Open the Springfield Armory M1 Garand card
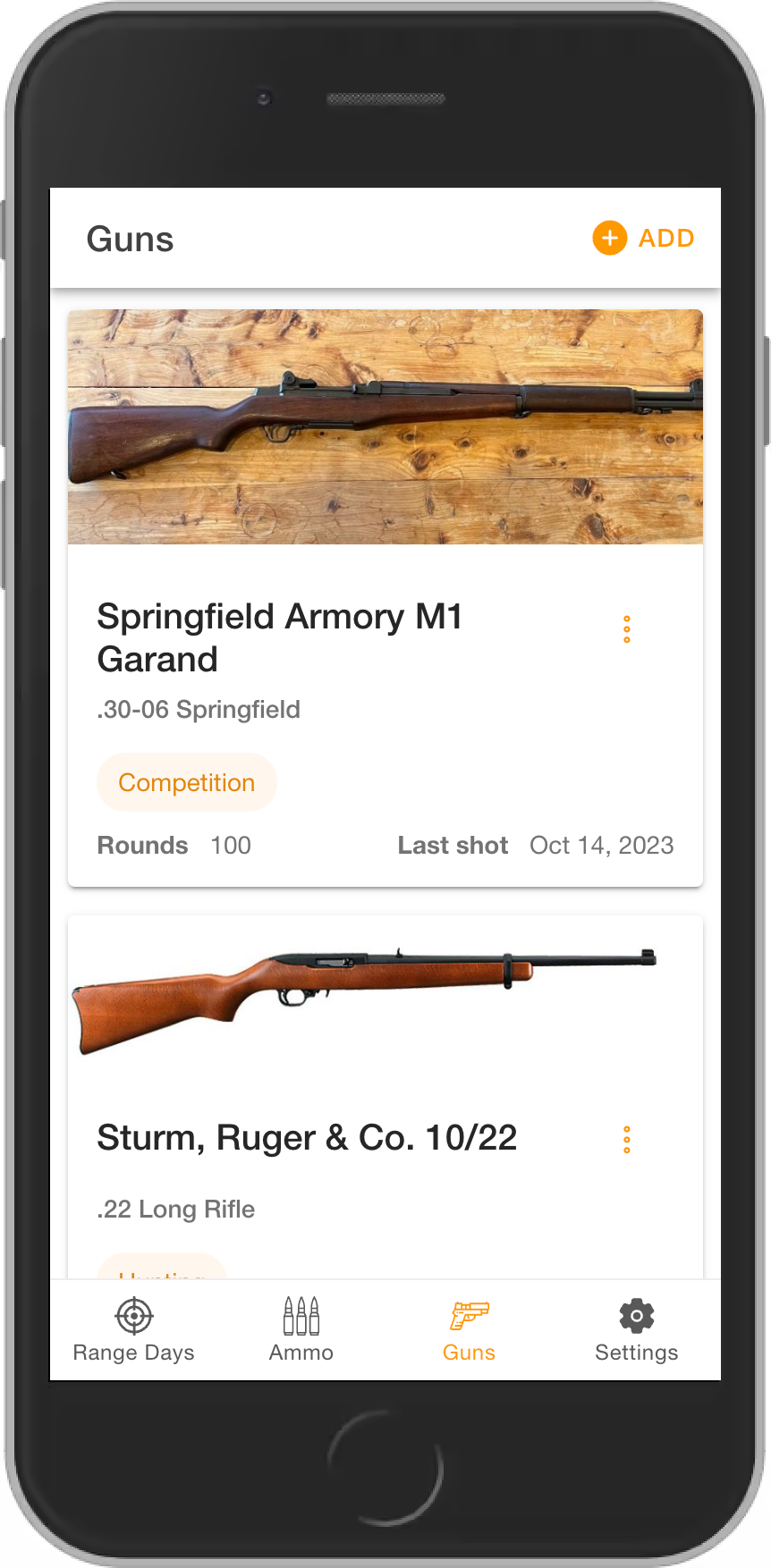 pyautogui.click(x=279, y=637)
